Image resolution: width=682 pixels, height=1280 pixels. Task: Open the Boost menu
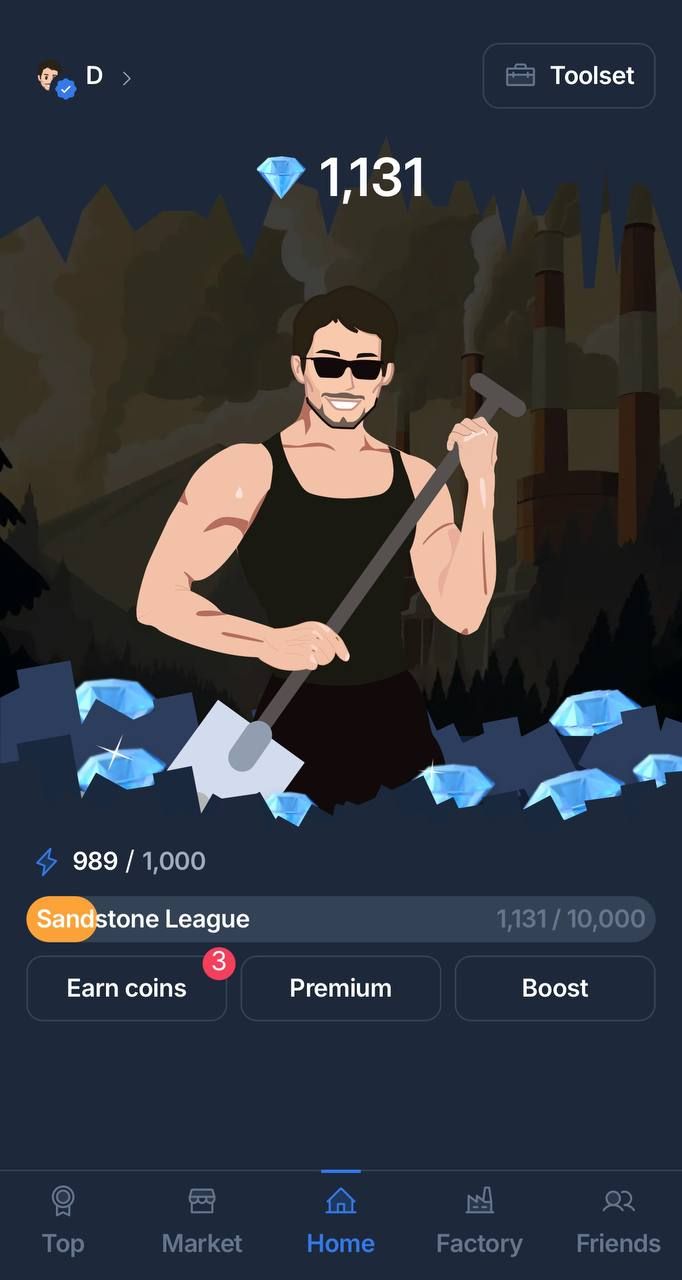(555, 988)
